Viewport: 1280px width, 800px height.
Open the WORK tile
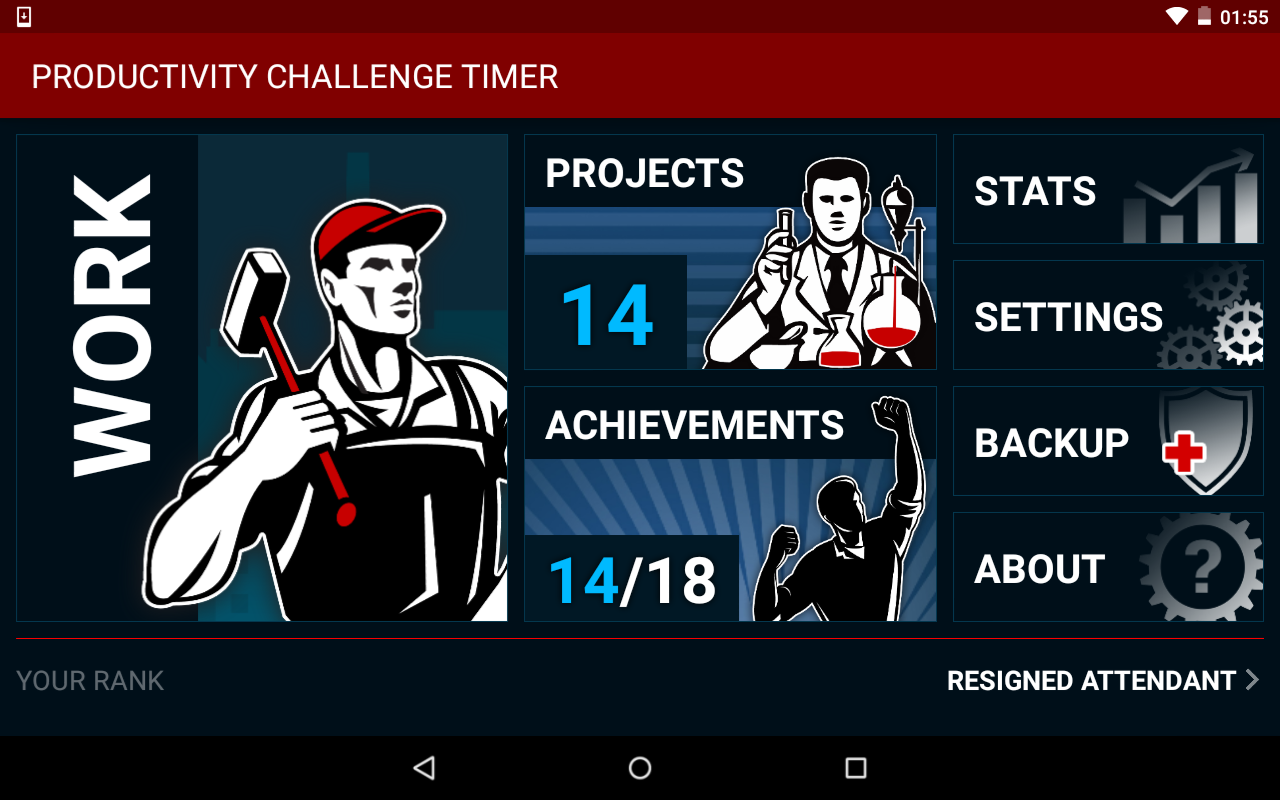point(262,378)
